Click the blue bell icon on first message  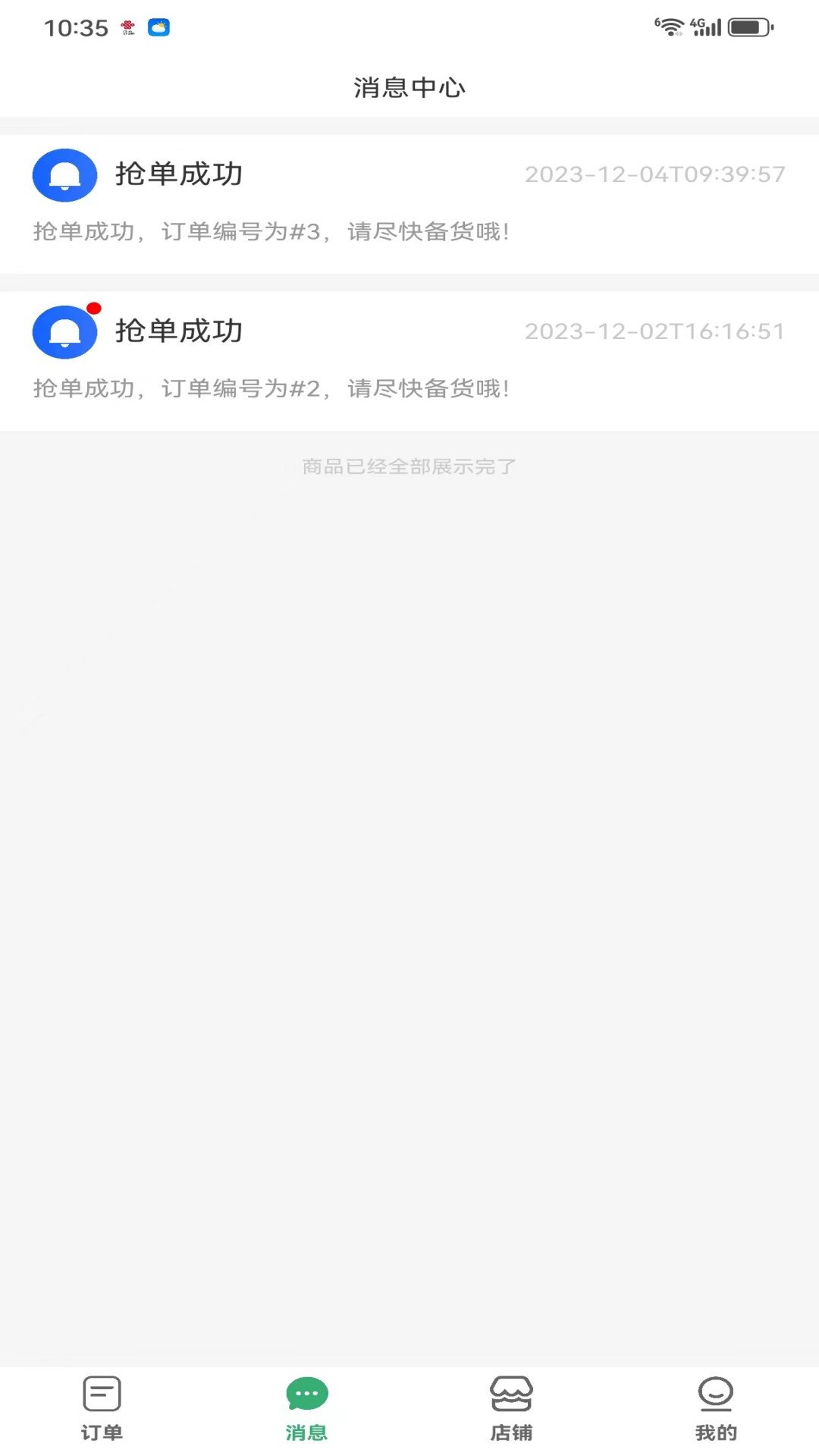(65, 174)
